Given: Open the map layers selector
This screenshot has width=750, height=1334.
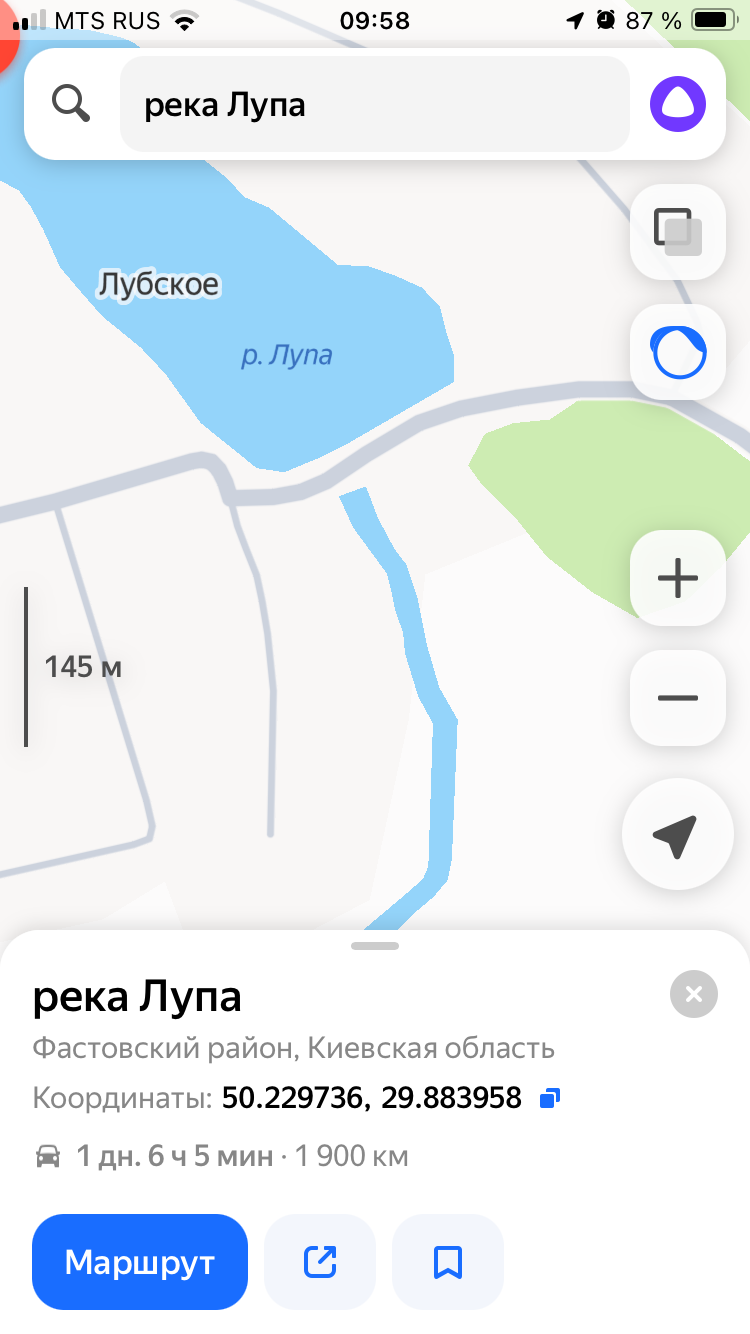Looking at the screenshot, I should pyautogui.click(x=678, y=232).
